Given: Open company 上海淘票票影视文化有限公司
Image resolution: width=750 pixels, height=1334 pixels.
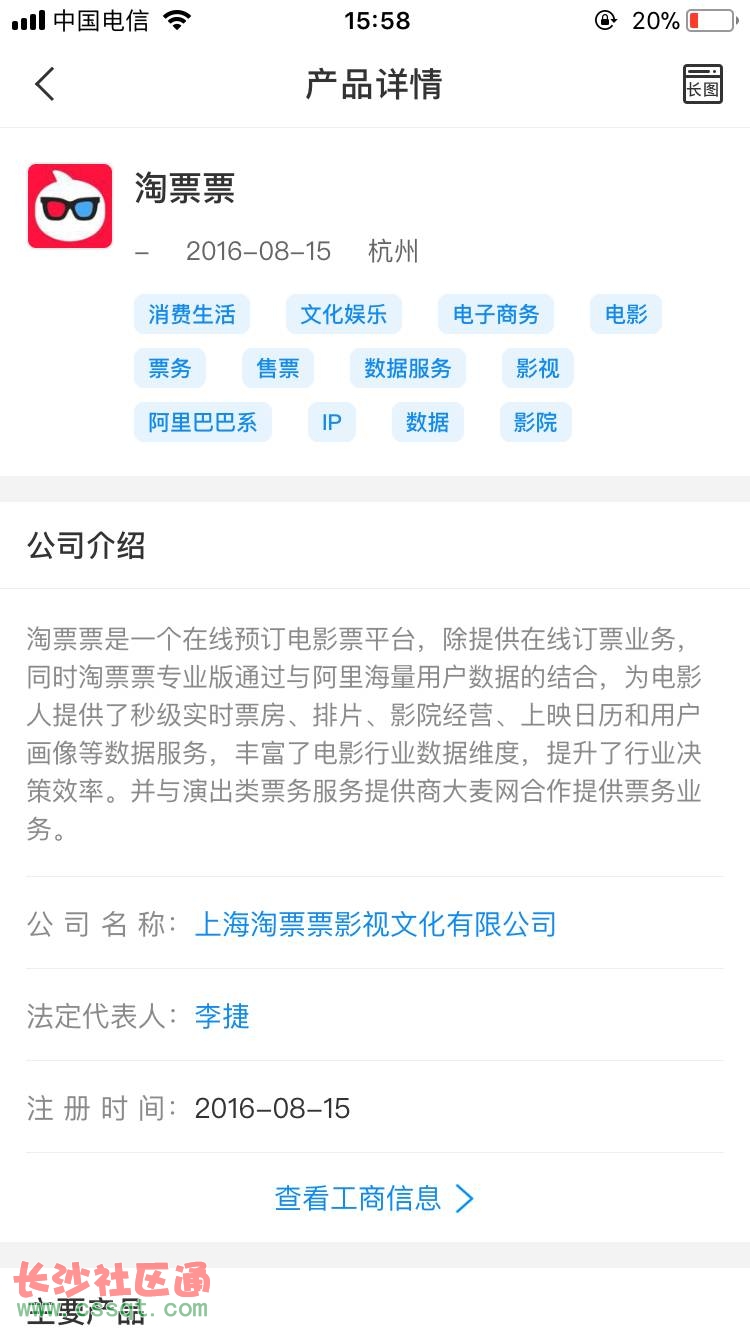Looking at the screenshot, I should [x=375, y=924].
